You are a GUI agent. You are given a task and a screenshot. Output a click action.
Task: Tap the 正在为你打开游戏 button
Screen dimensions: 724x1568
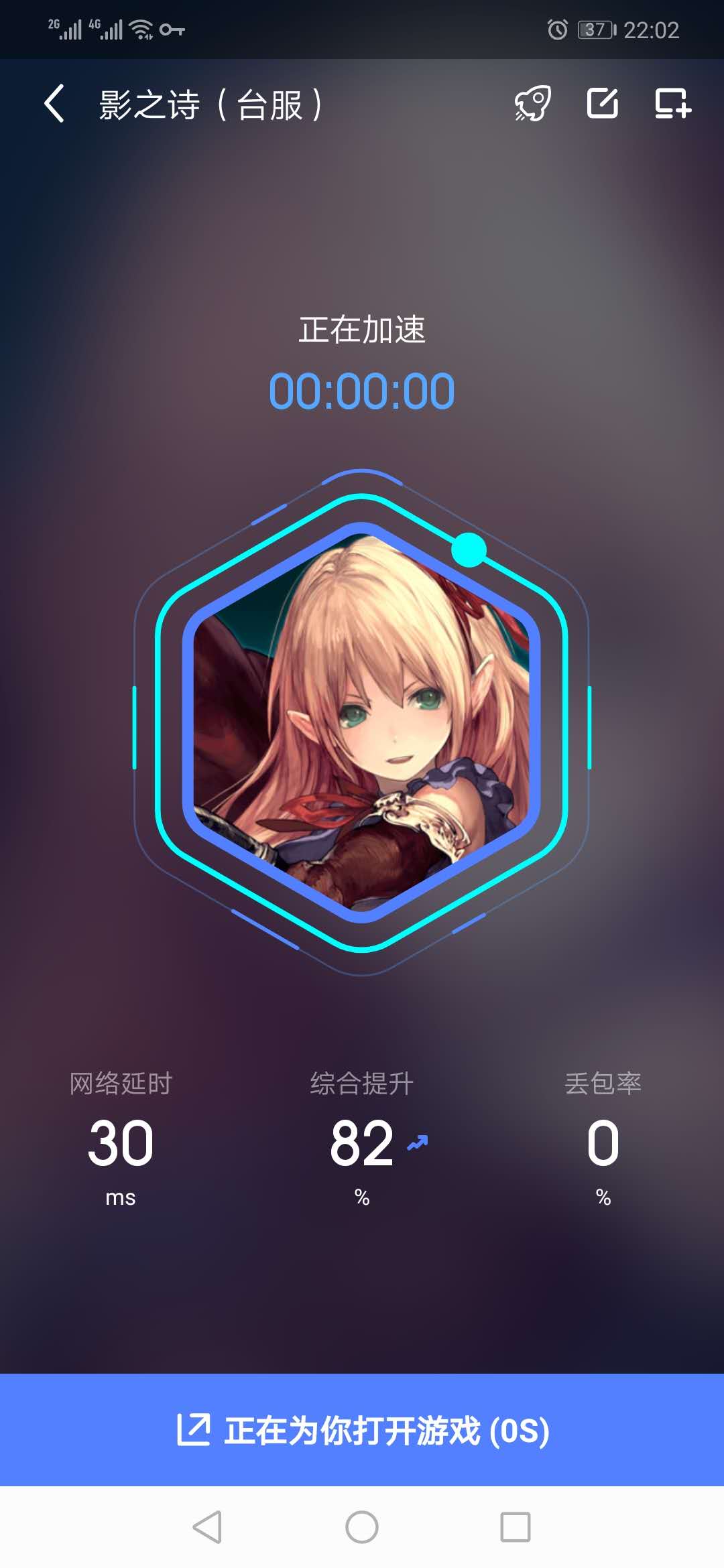pos(362,1430)
